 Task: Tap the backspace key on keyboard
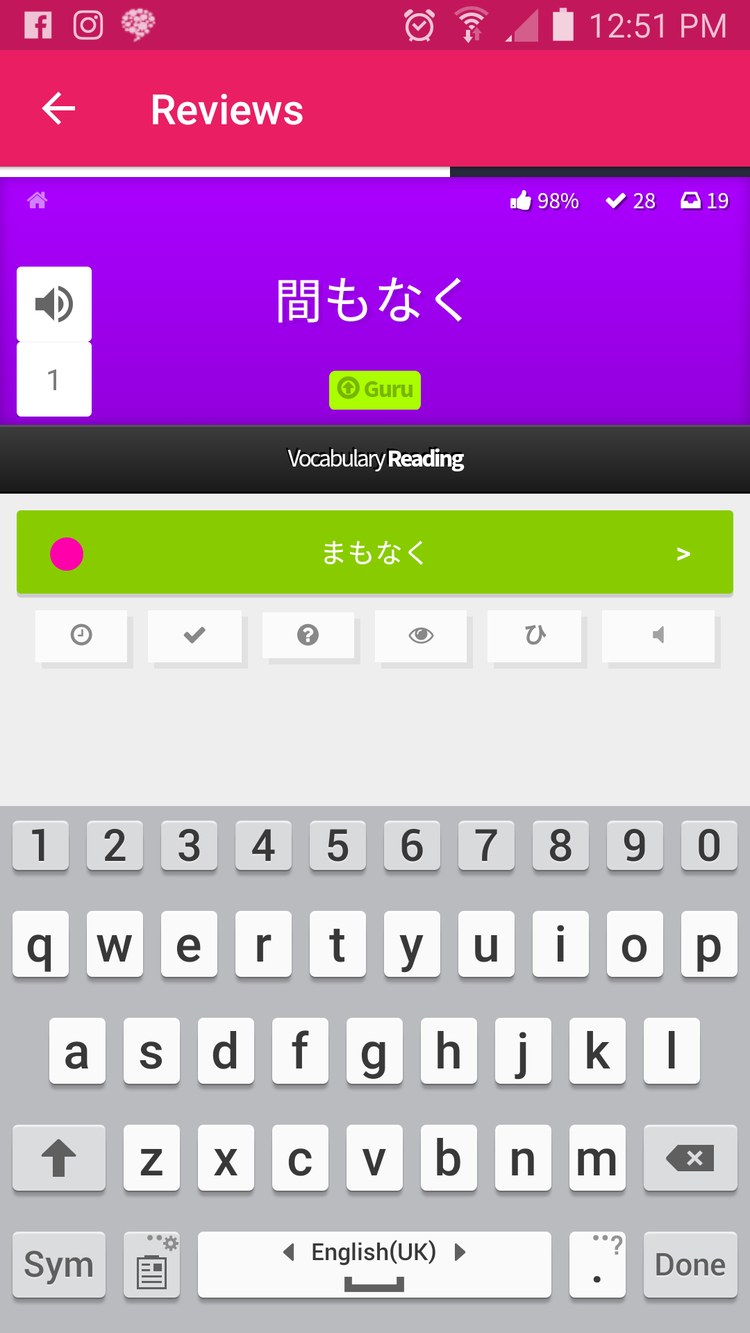pyautogui.click(x=689, y=1158)
